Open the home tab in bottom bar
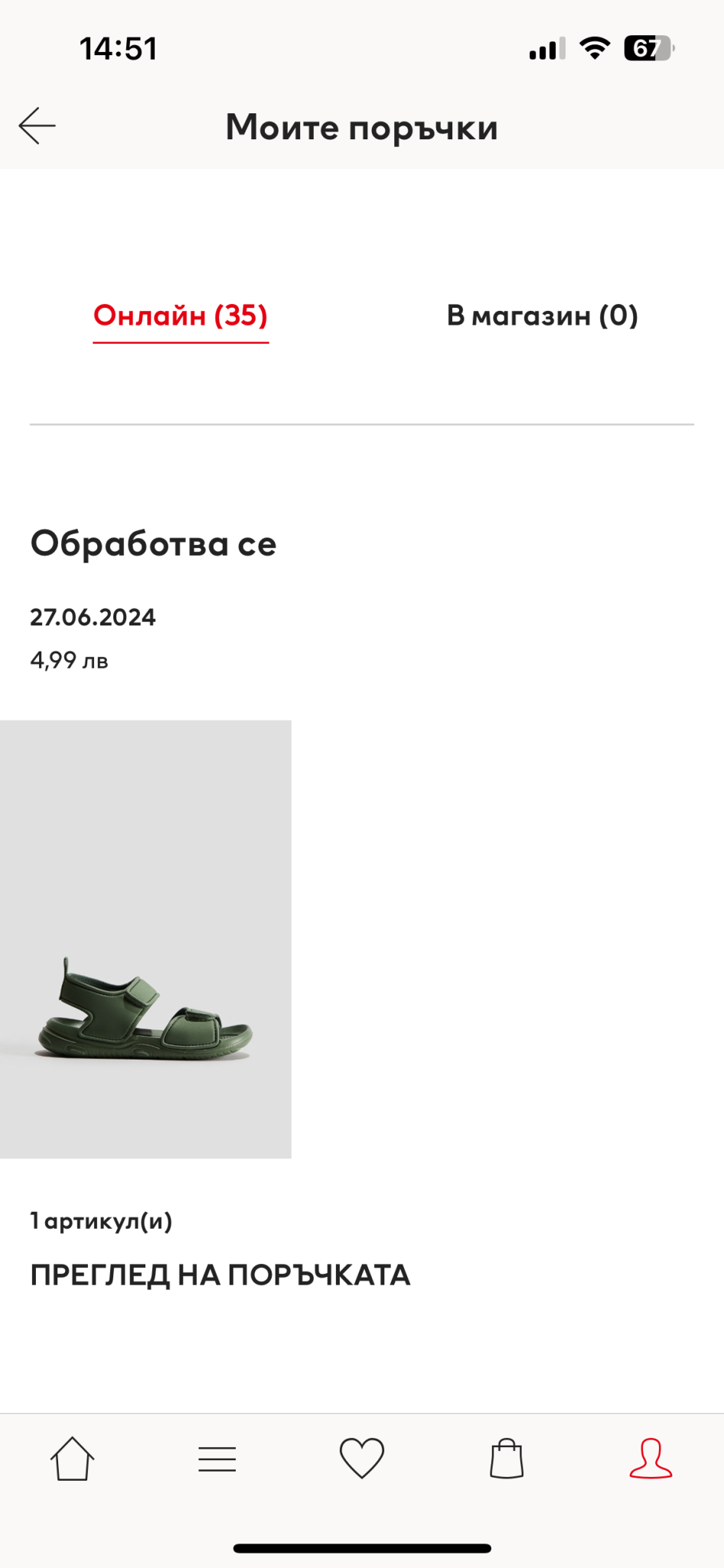 [72, 1458]
